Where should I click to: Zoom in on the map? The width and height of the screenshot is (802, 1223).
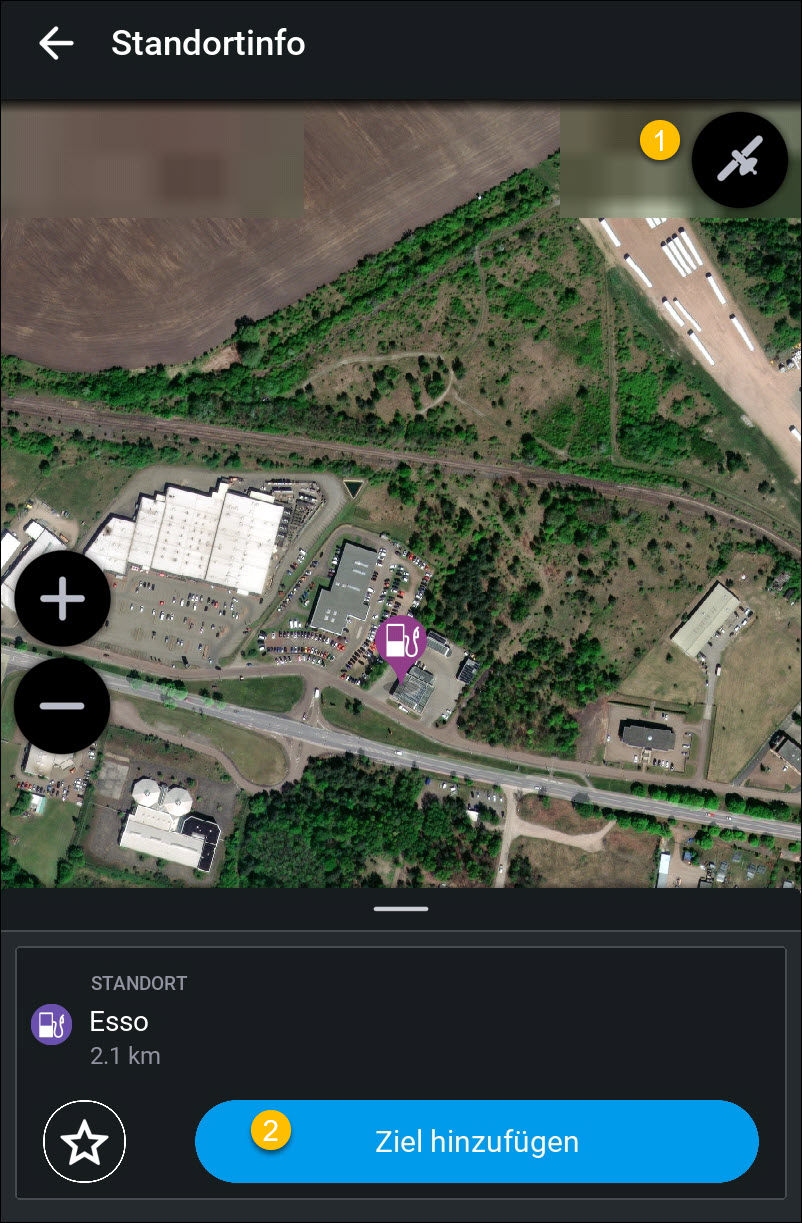pos(62,599)
